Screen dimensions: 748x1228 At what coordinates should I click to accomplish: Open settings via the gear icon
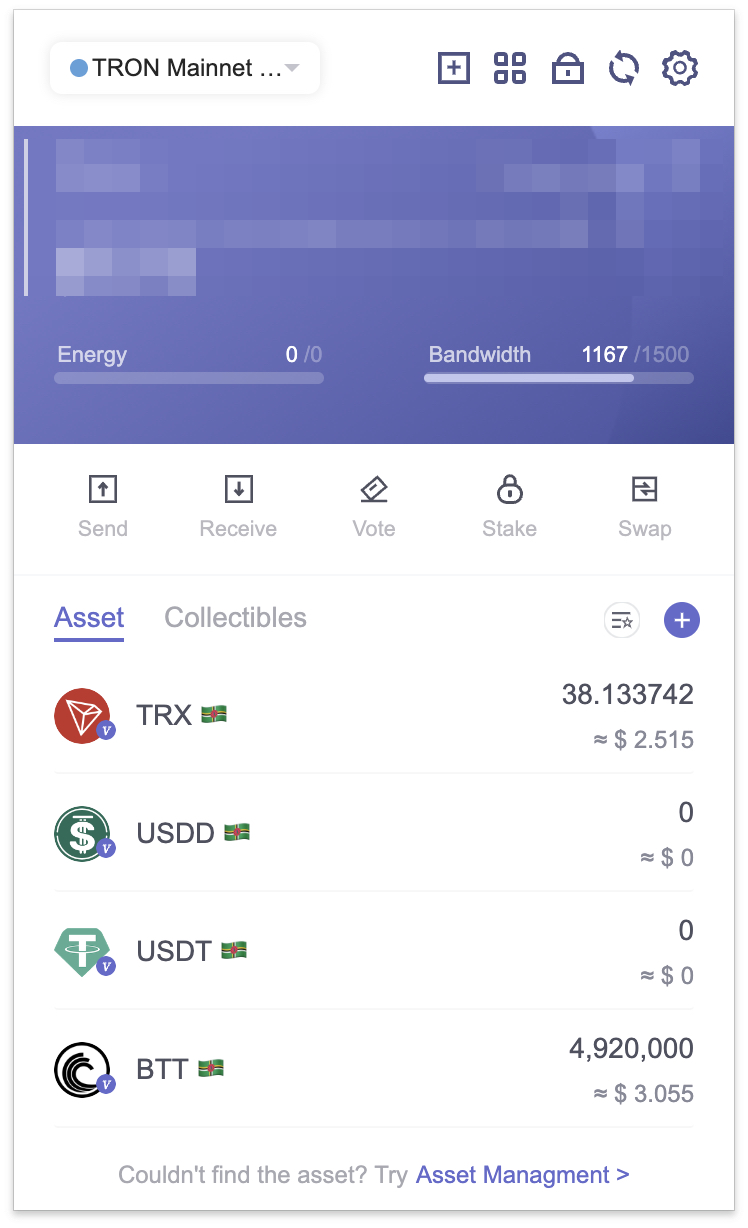coord(680,68)
